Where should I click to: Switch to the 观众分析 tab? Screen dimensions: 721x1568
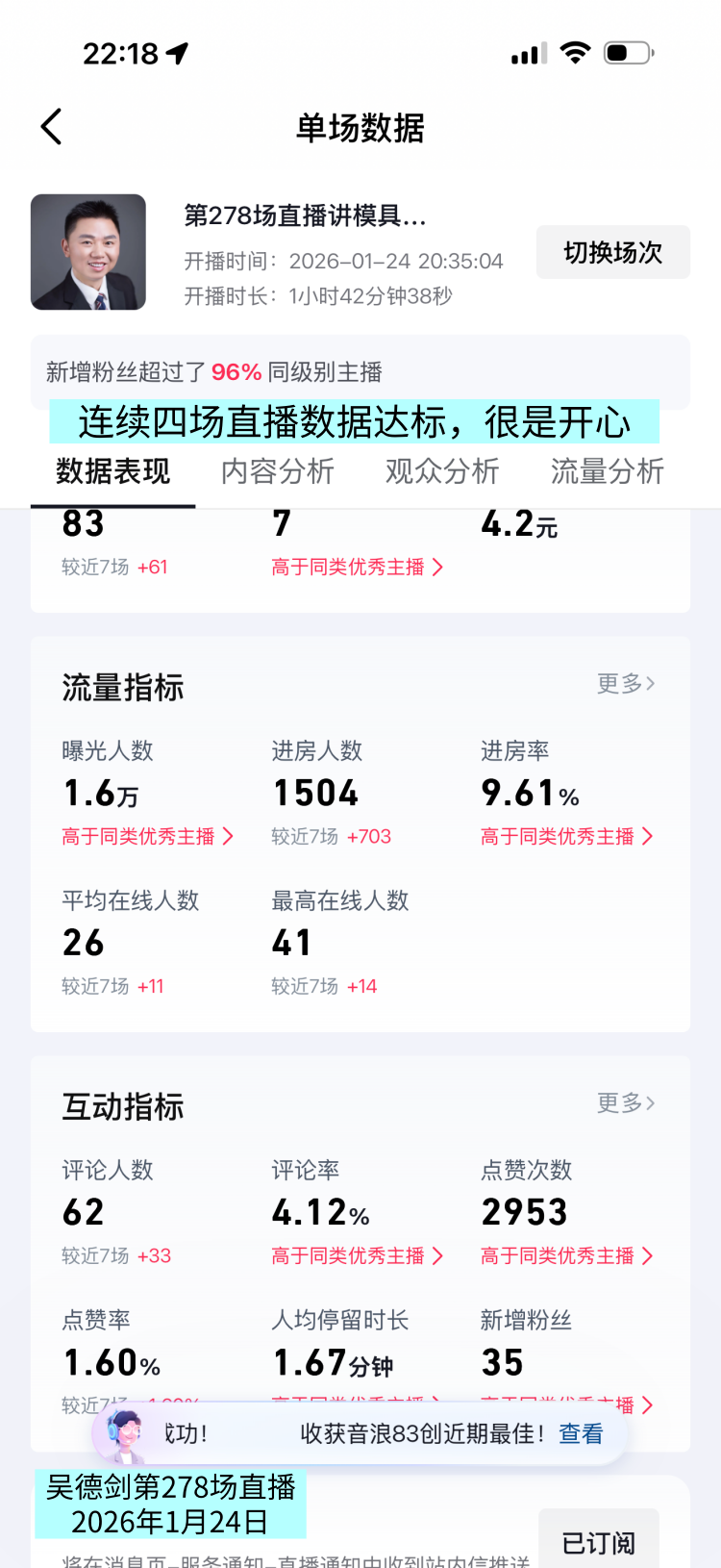[442, 471]
